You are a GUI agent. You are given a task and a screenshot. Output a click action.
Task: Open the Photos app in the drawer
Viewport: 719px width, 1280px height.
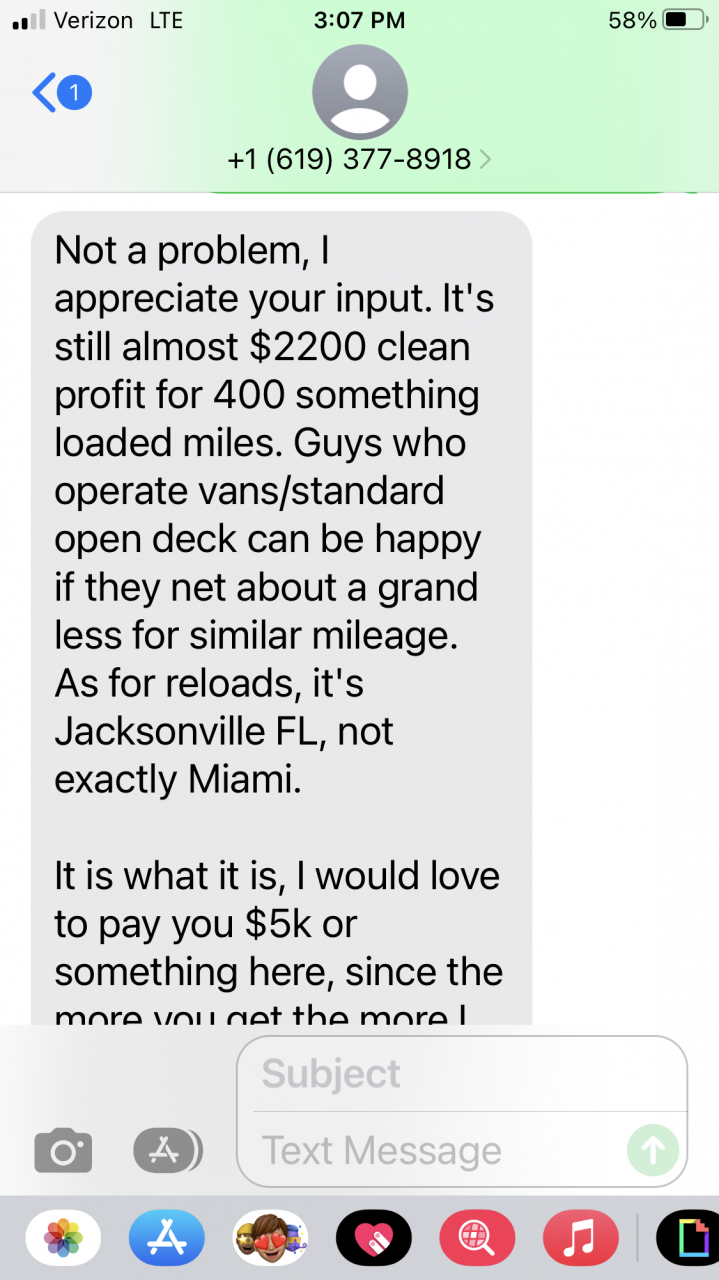(x=63, y=1239)
